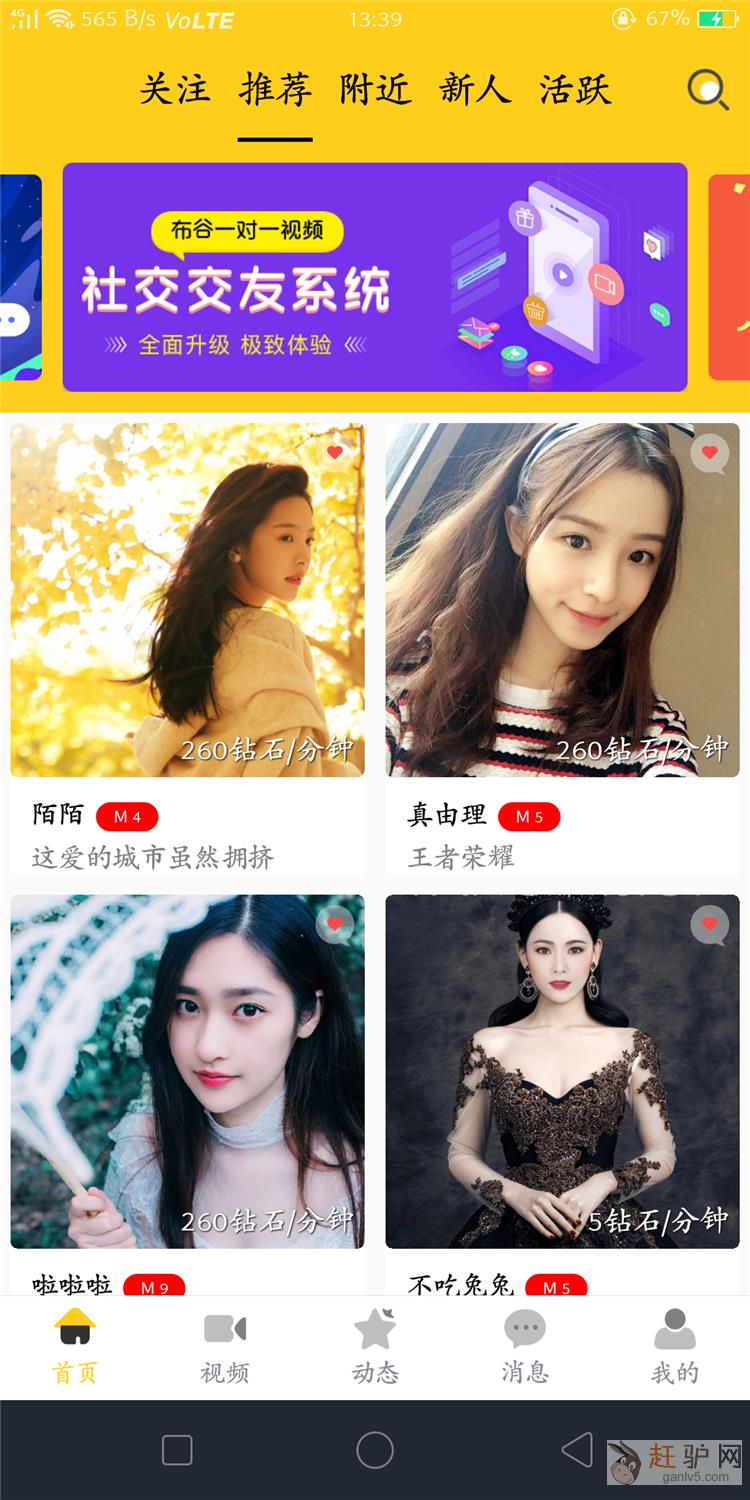
Task: Go to the 视频 tab
Action: tap(225, 1346)
